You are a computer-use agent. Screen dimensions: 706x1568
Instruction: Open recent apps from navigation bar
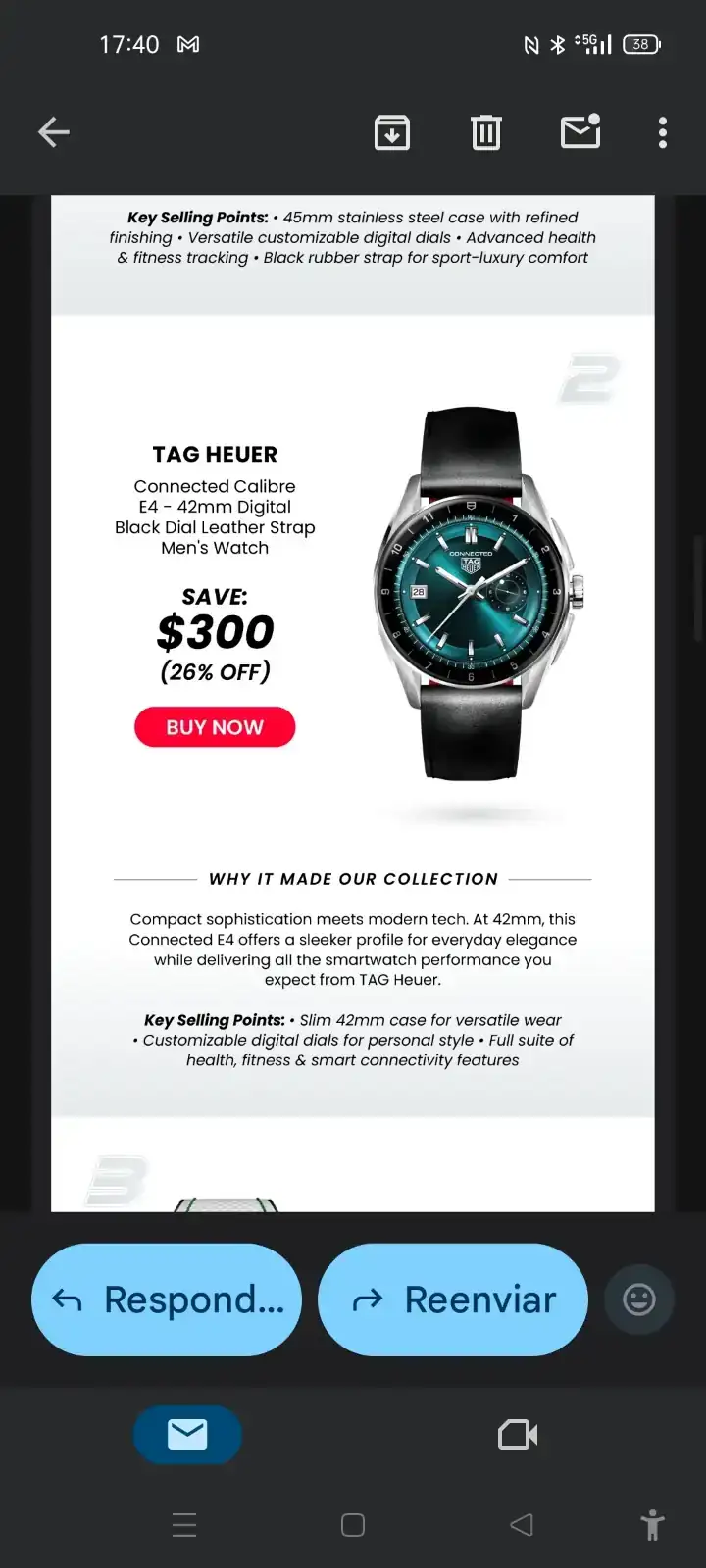[184, 1525]
